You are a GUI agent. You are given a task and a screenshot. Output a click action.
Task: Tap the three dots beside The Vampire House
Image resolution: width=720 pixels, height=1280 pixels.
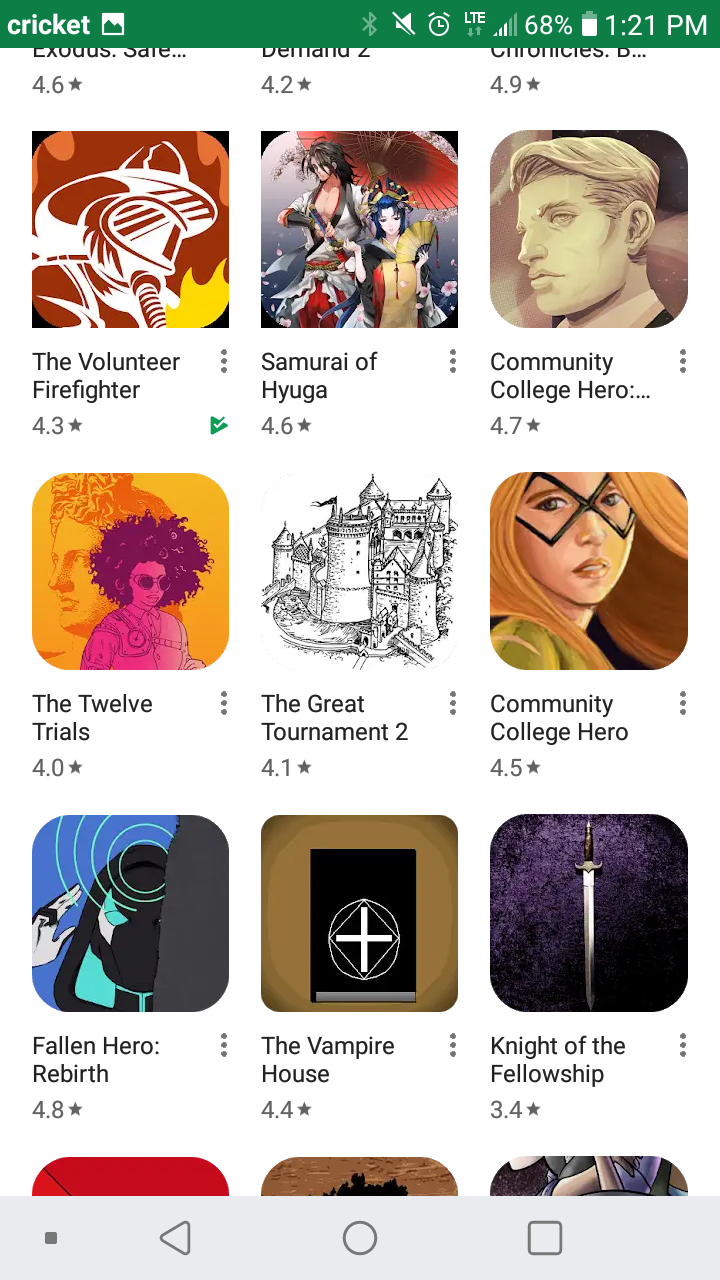453,1045
